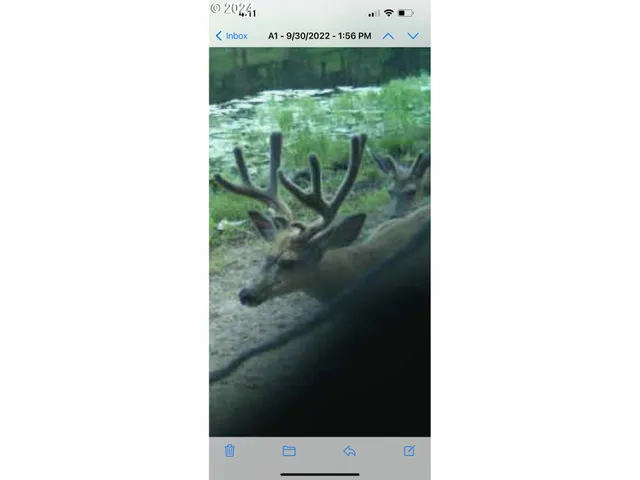
Task: Delete this email with the trash icon
Action: (x=230, y=451)
